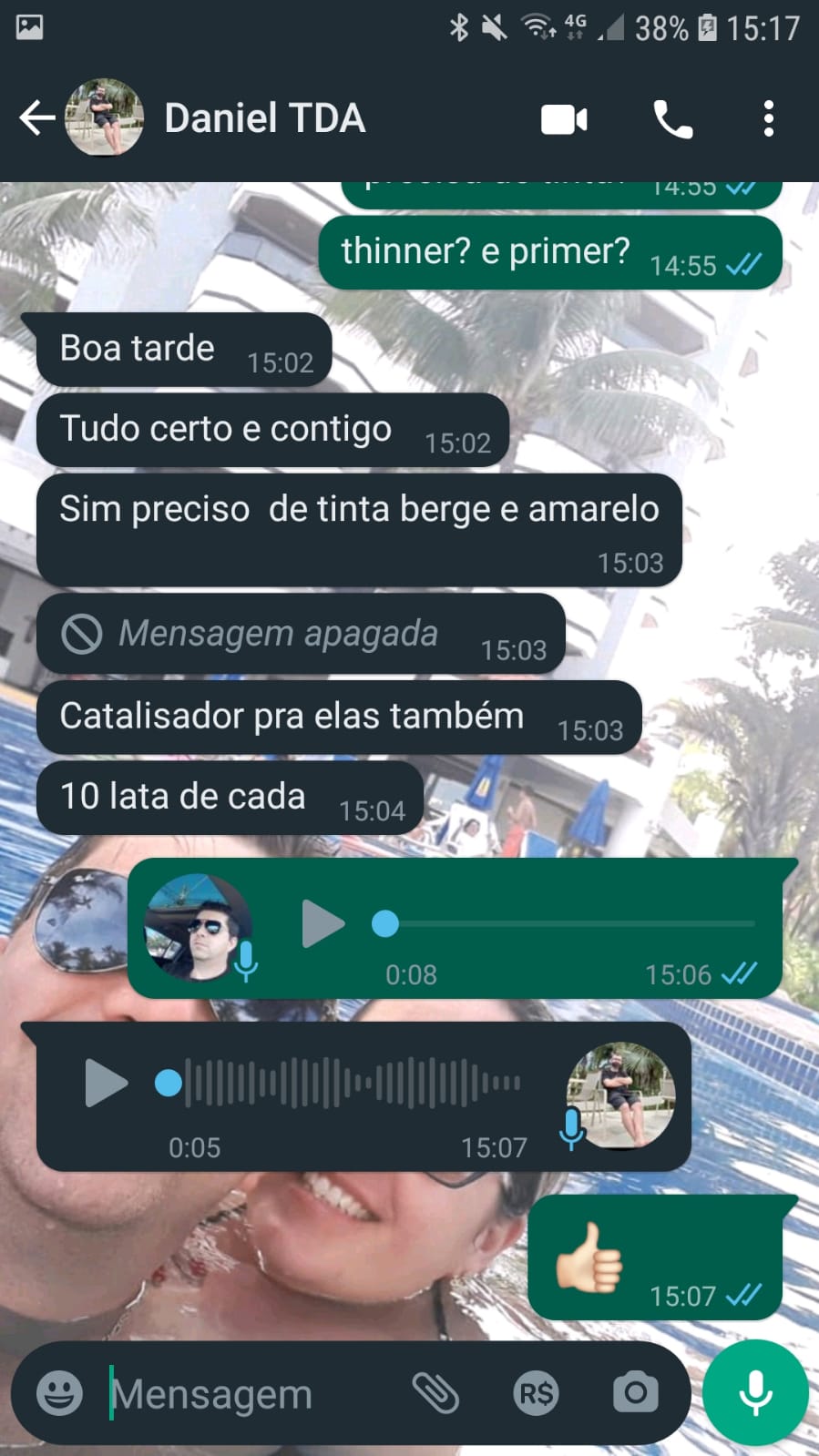Play the 0:08 voice message
Viewport: 819px width, 1456px height.
pyautogui.click(x=322, y=924)
